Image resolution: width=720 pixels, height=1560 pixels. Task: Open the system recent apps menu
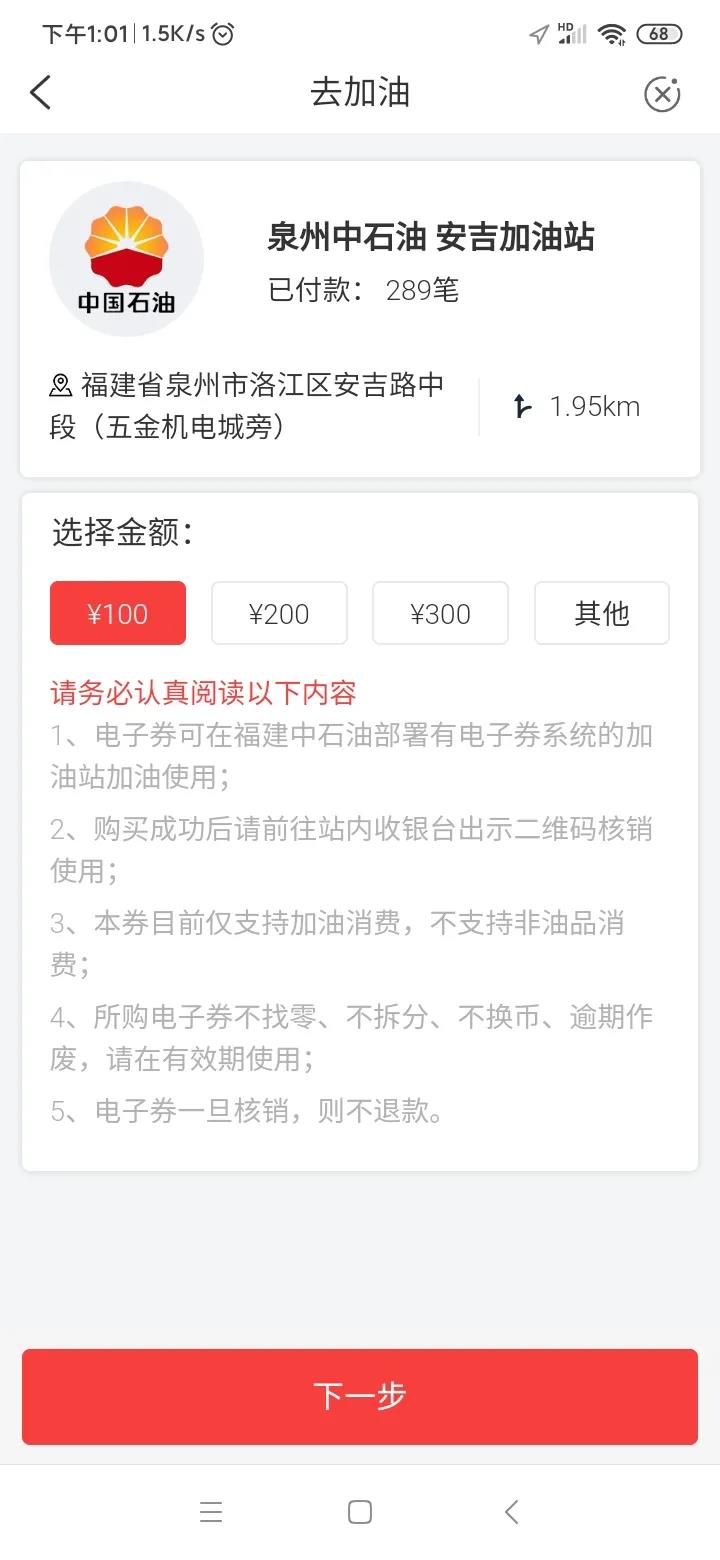point(211,1512)
